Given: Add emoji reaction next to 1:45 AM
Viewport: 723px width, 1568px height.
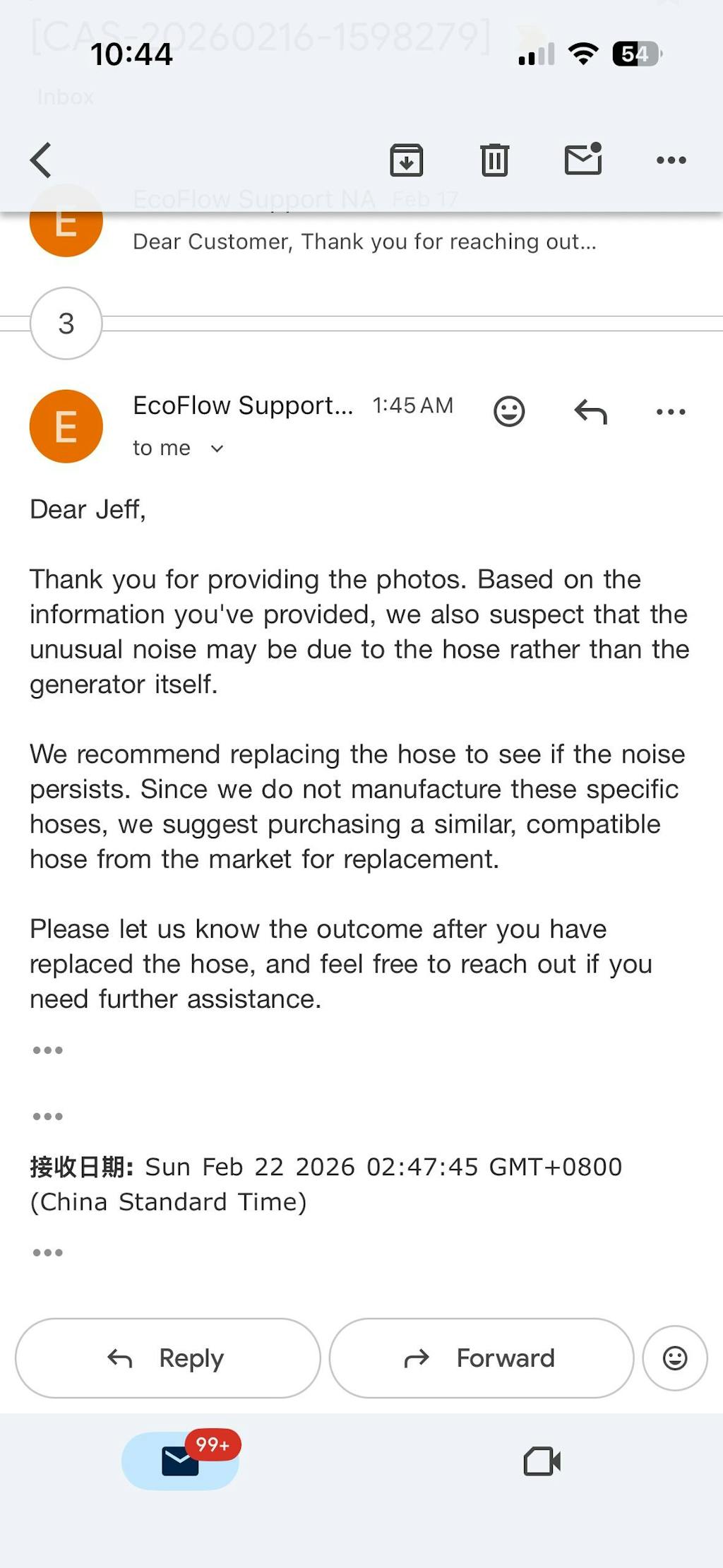Looking at the screenshot, I should coord(509,411).
